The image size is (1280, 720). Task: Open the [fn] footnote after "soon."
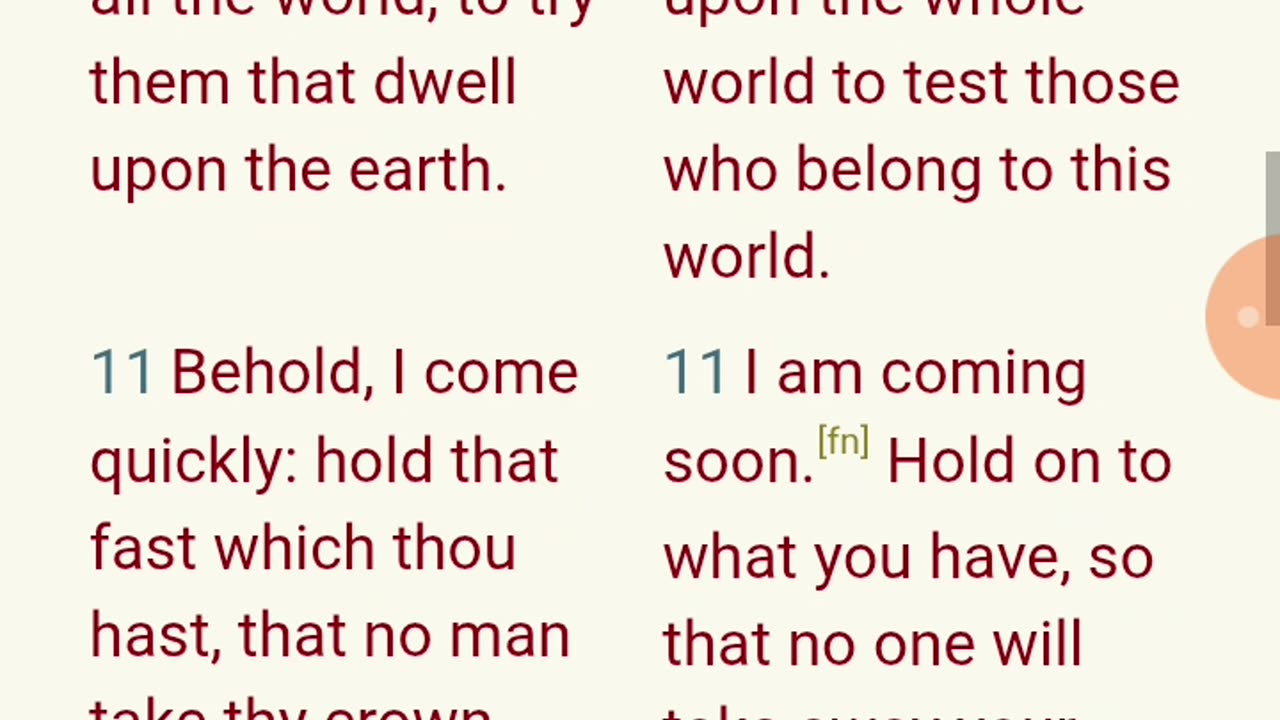[842, 442]
